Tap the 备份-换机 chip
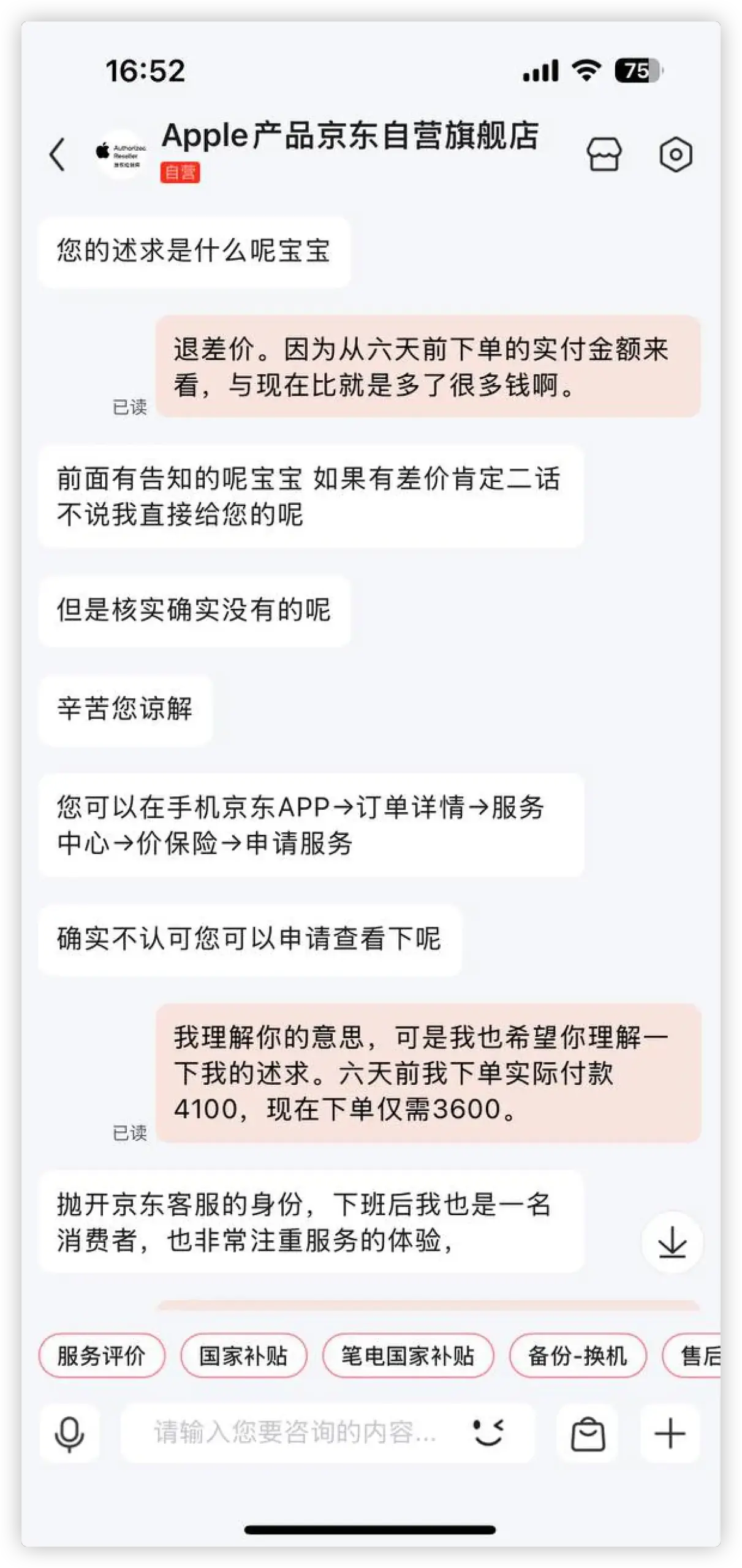This screenshot has height=1568, width=742. [578, 1355]
